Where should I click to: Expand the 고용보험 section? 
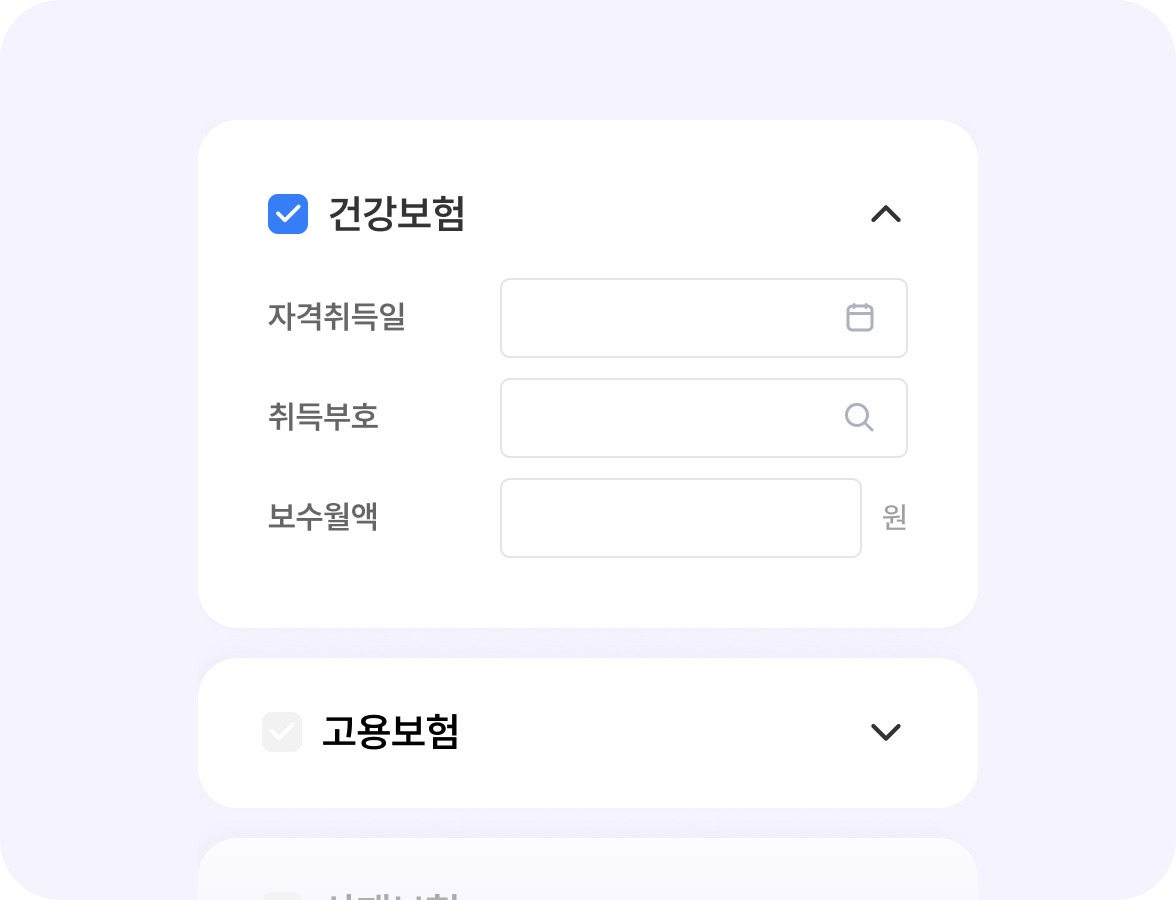click(886, 732)
